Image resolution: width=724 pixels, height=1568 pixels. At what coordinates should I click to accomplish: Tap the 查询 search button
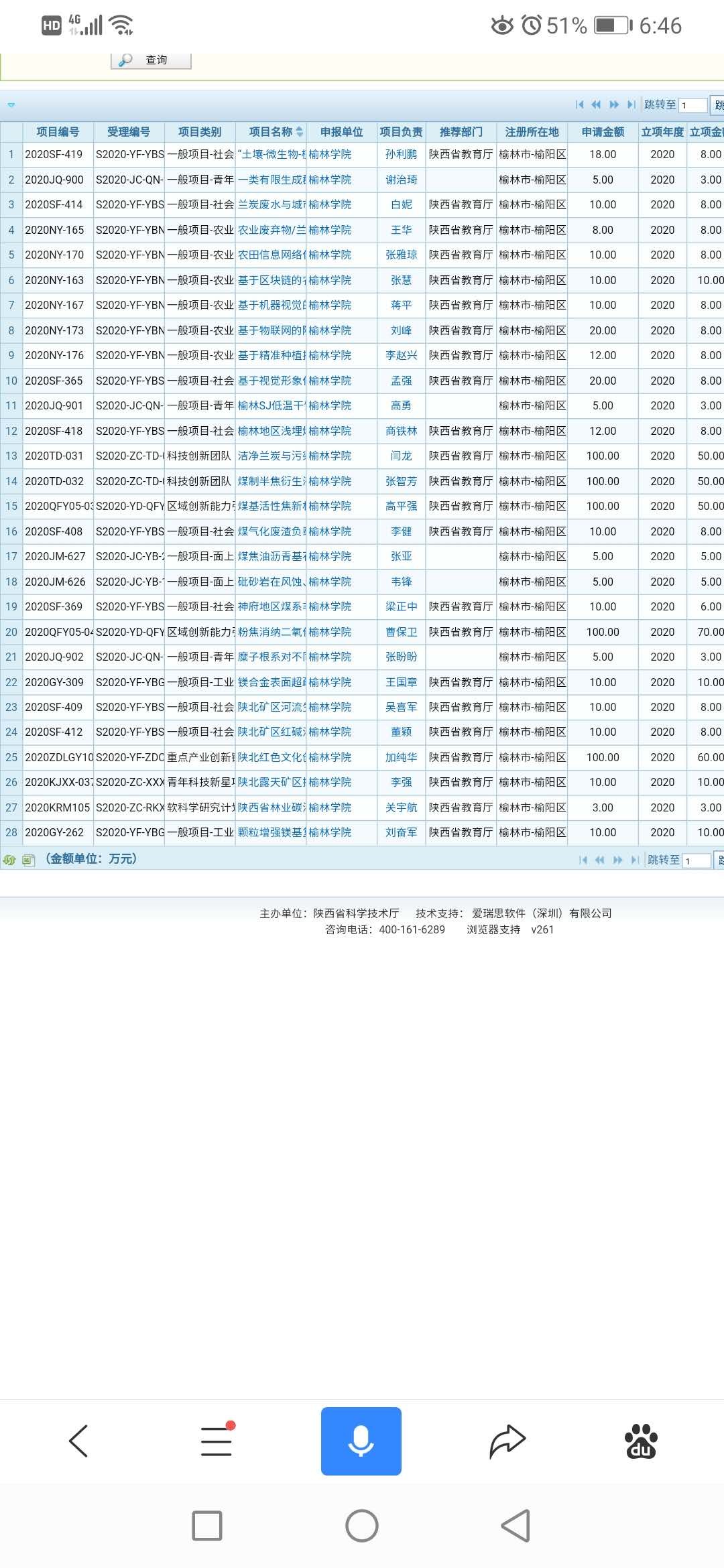pos(151,60)
